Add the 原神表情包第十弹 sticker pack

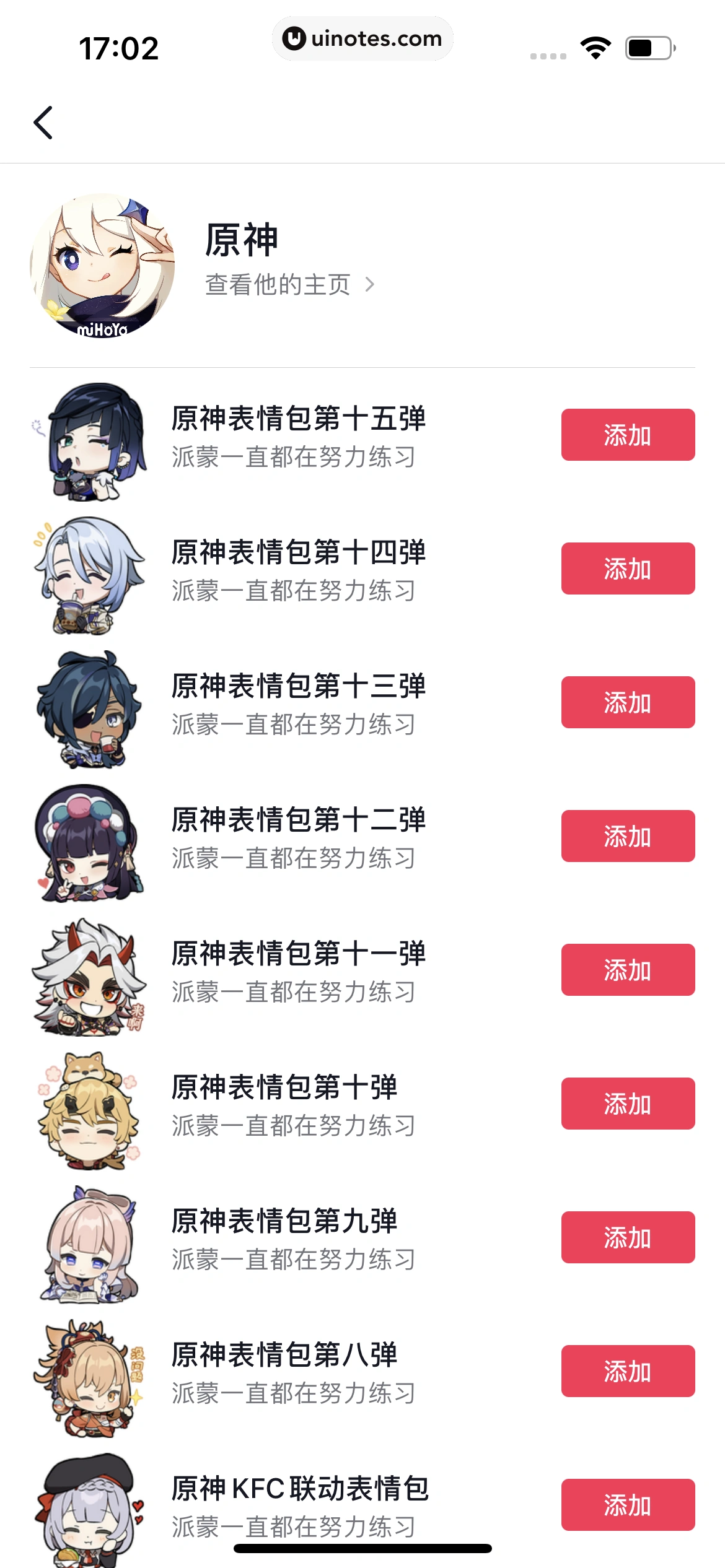point(627,1103)
